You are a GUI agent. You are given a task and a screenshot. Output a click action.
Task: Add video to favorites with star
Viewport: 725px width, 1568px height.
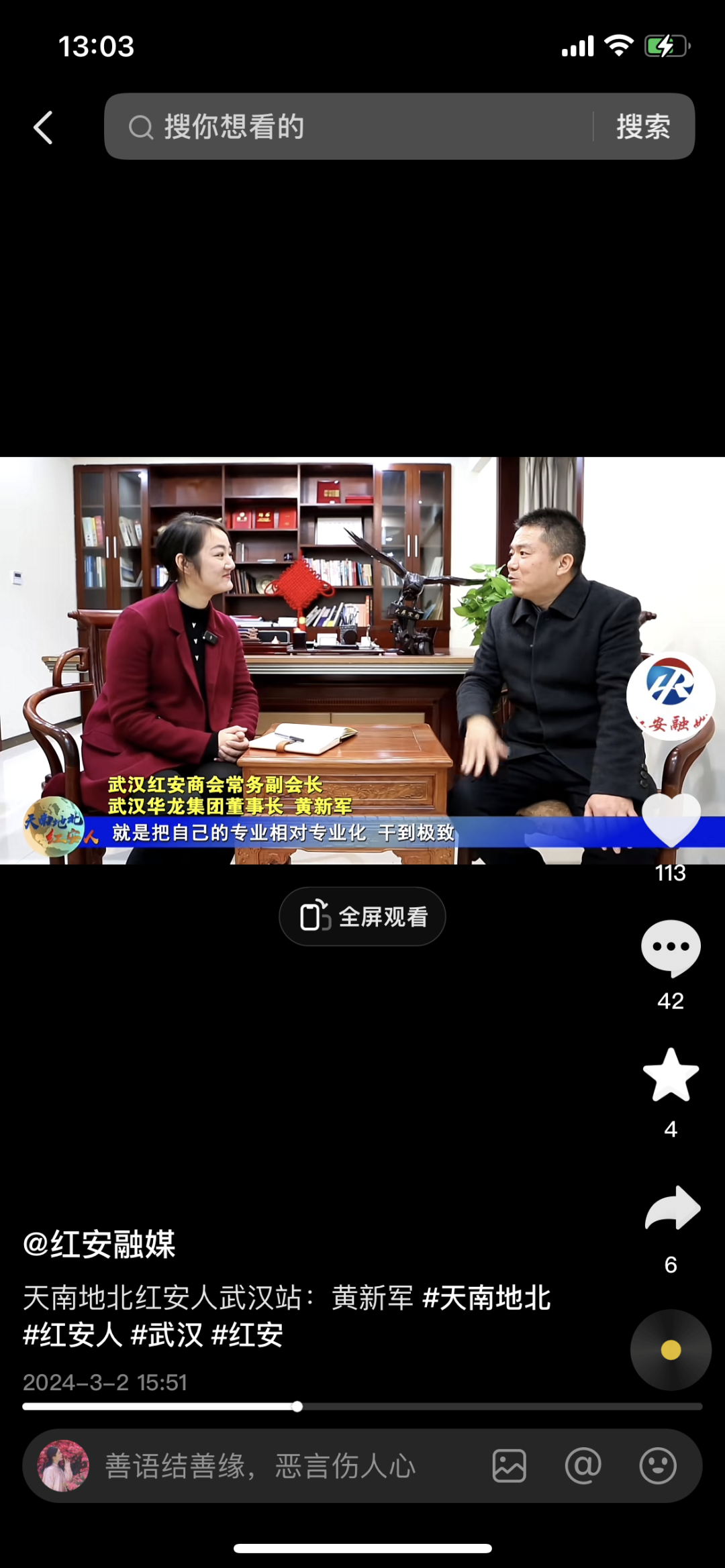[671, 1076]
